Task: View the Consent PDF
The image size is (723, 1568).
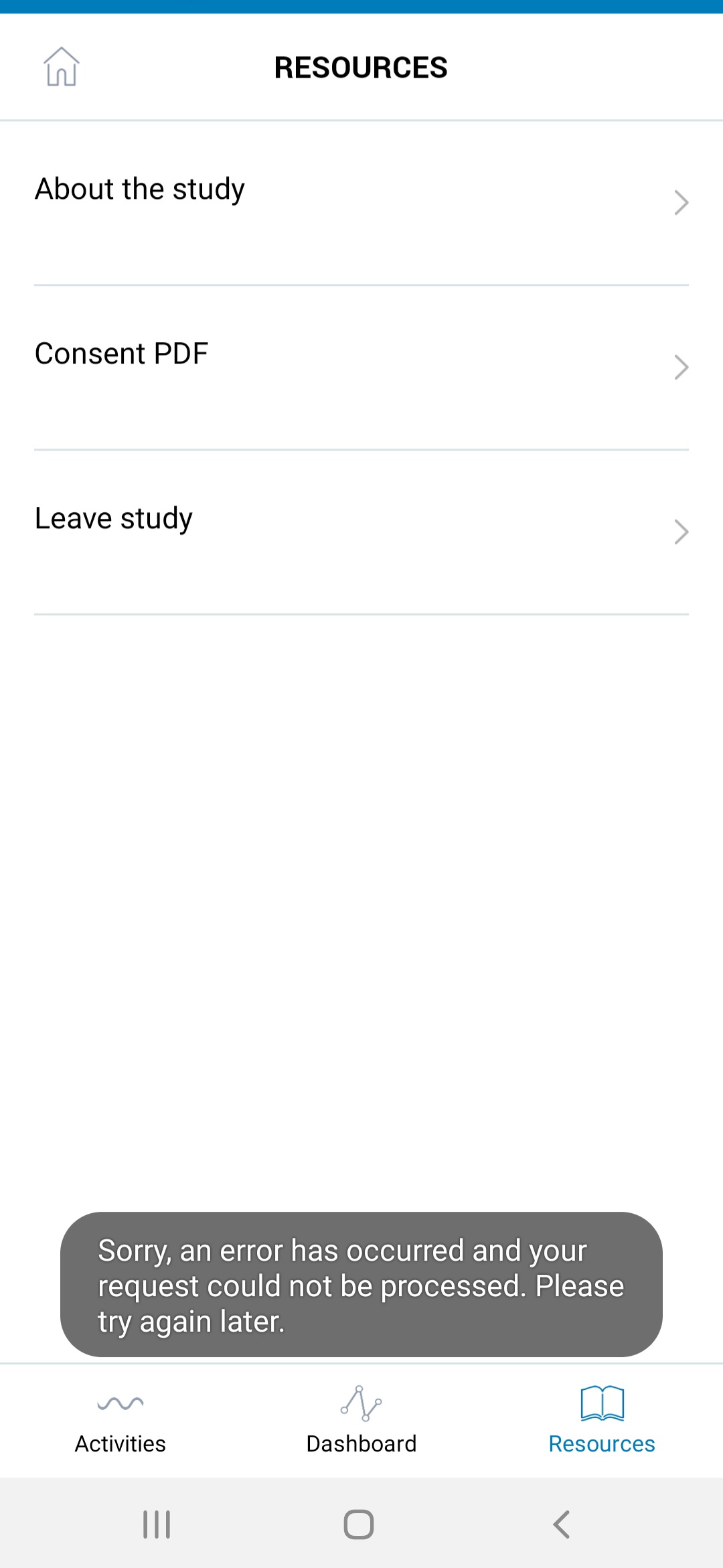Action: (x=121, y=354)
